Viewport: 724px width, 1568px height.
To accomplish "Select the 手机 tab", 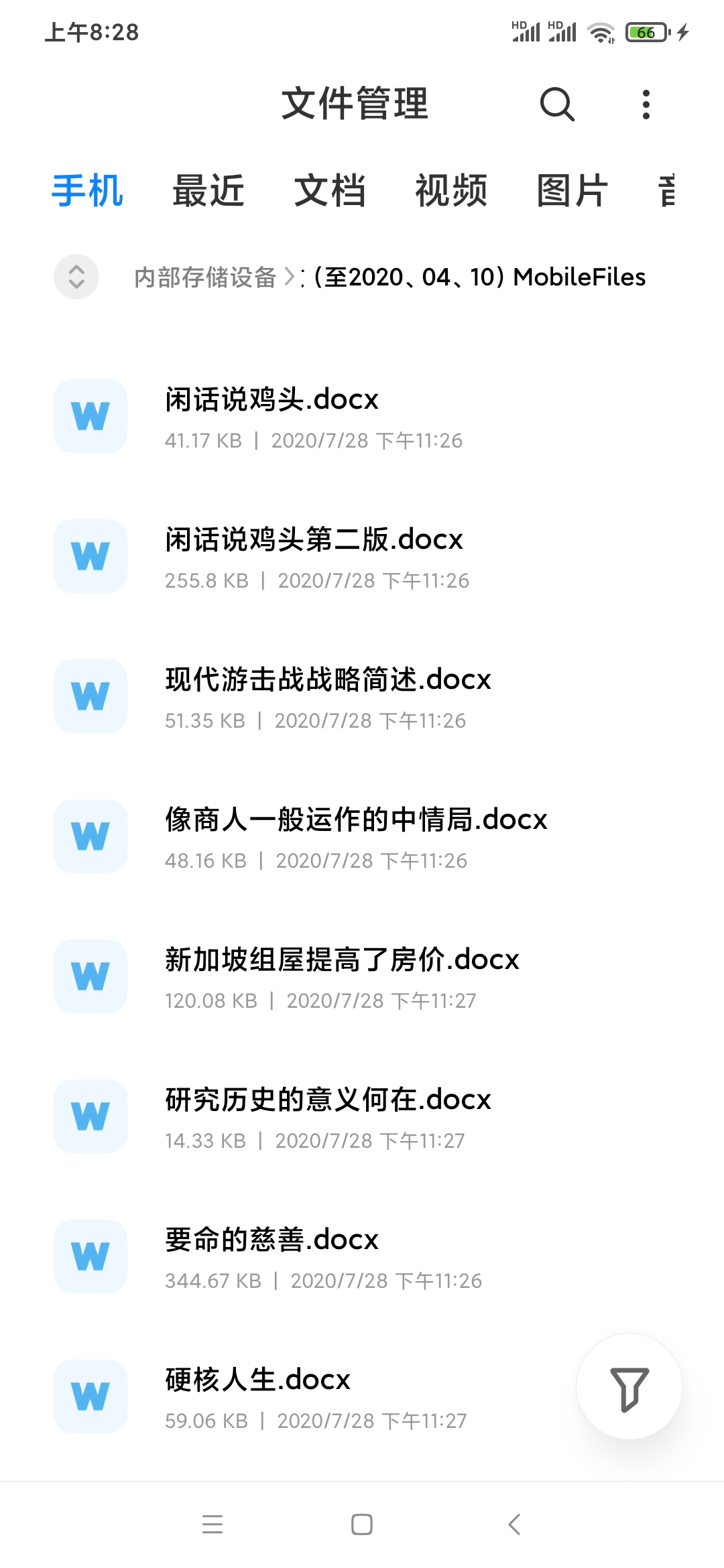I will [x=87, y=190].
